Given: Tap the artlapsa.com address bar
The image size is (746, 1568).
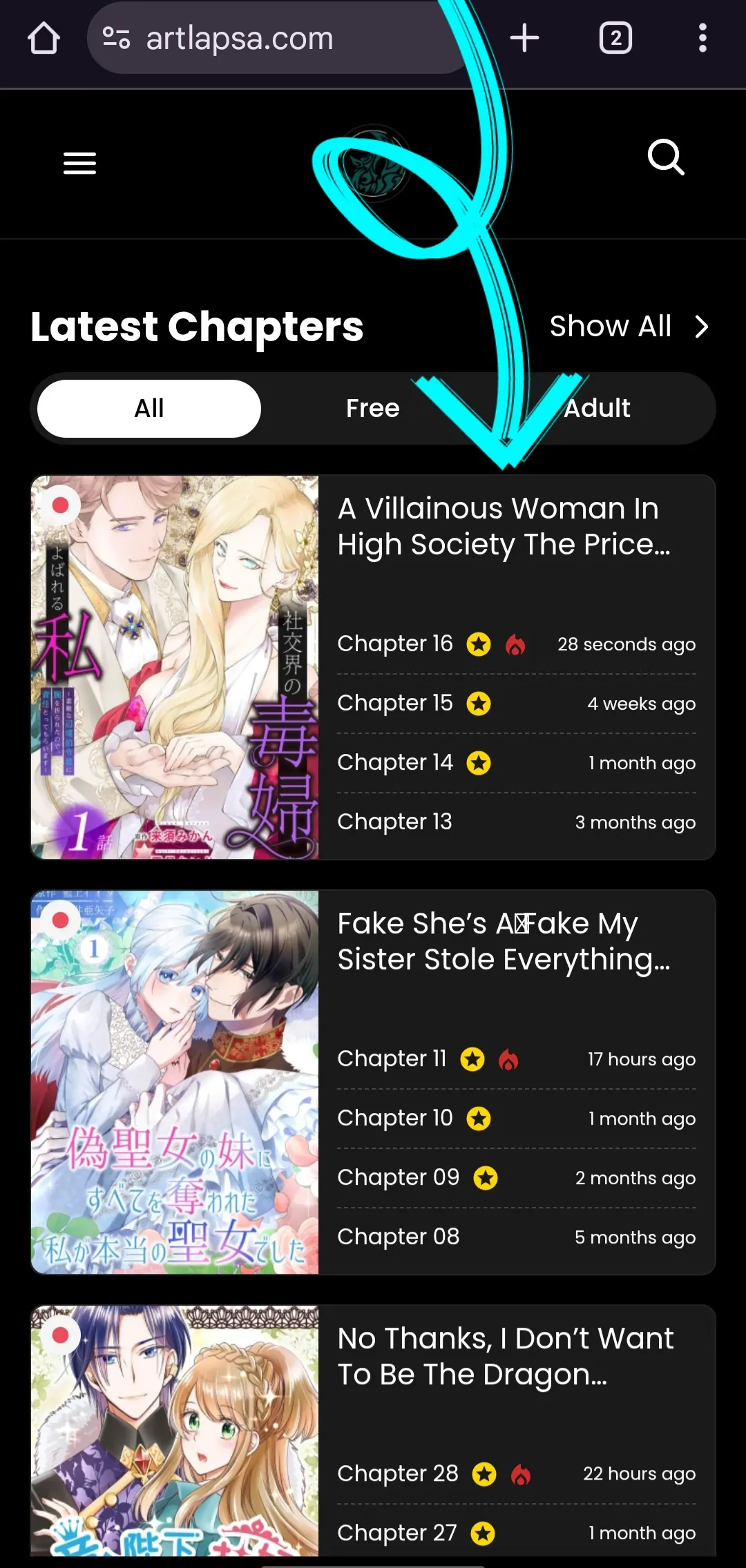Looking at the screenshot, I should (x=276, y=39).
